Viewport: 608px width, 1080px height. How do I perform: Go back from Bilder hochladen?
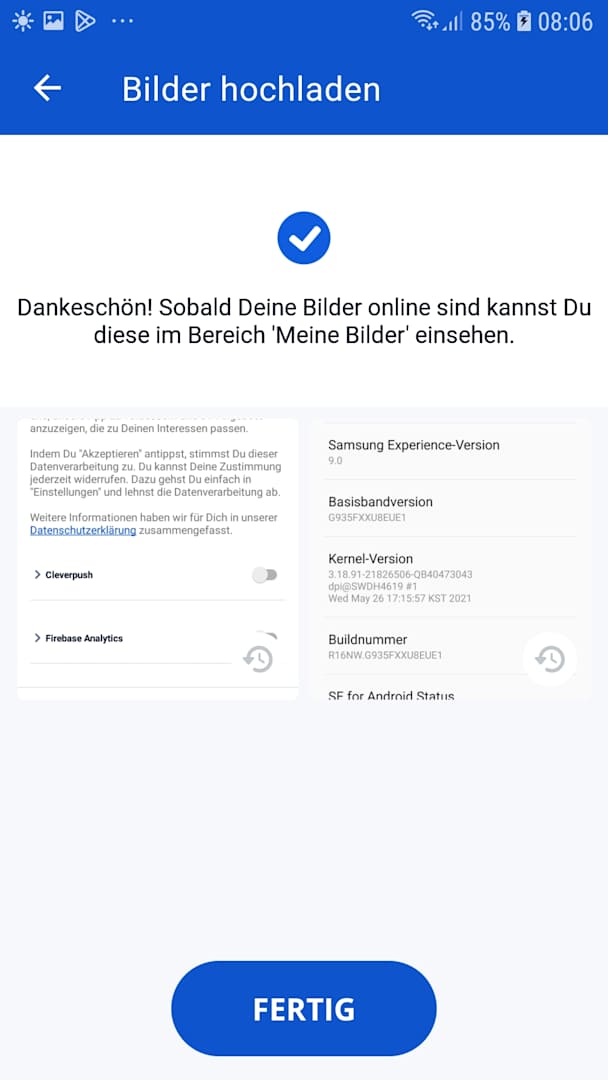pyautogui.click(x=47, y=88)
